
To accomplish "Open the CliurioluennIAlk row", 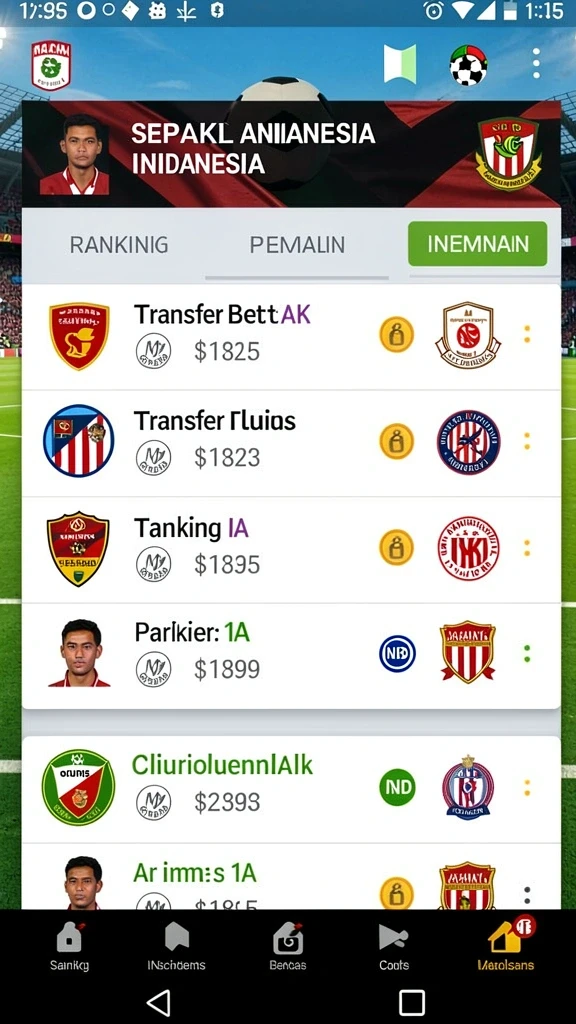I will [x=291, y=790].
